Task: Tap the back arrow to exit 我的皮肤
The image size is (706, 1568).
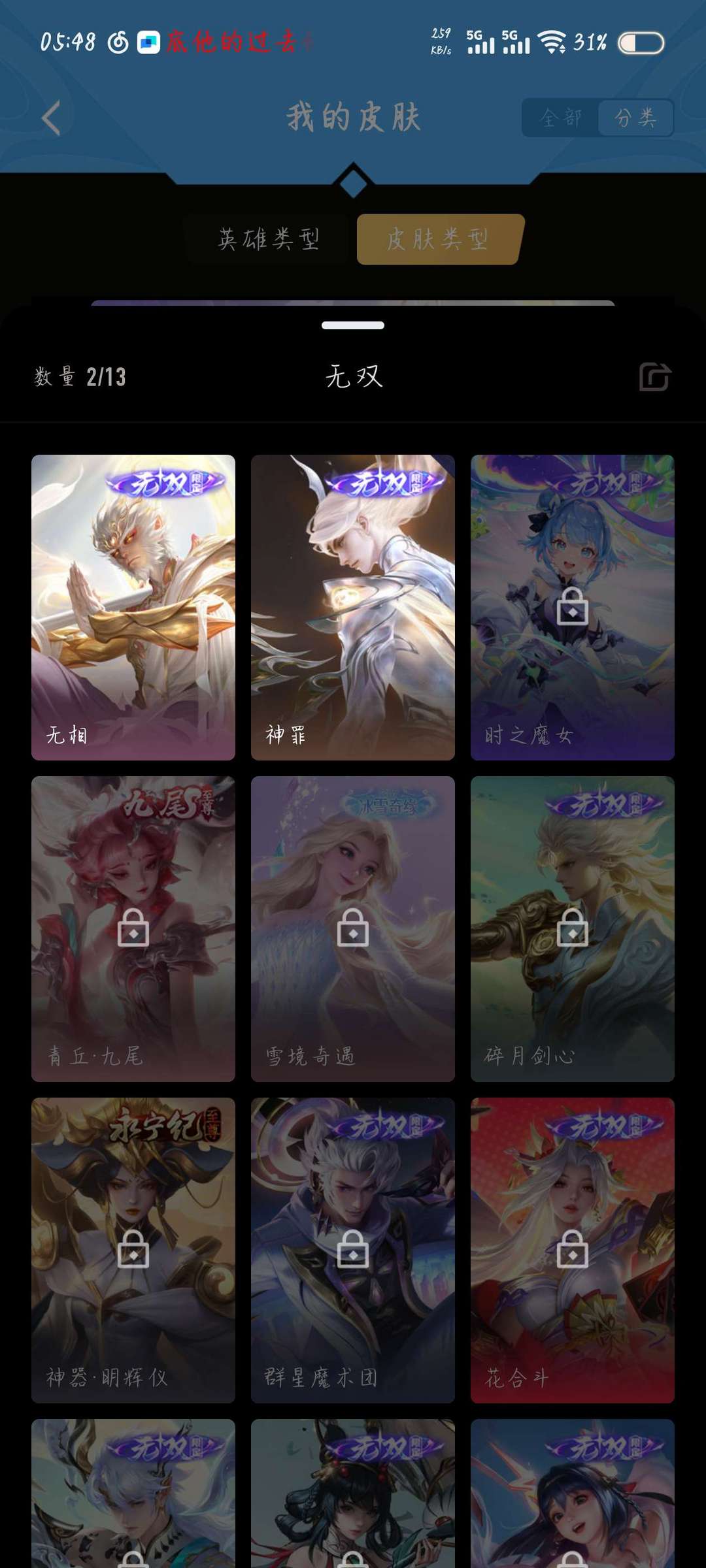Action: tap(49, 116)
